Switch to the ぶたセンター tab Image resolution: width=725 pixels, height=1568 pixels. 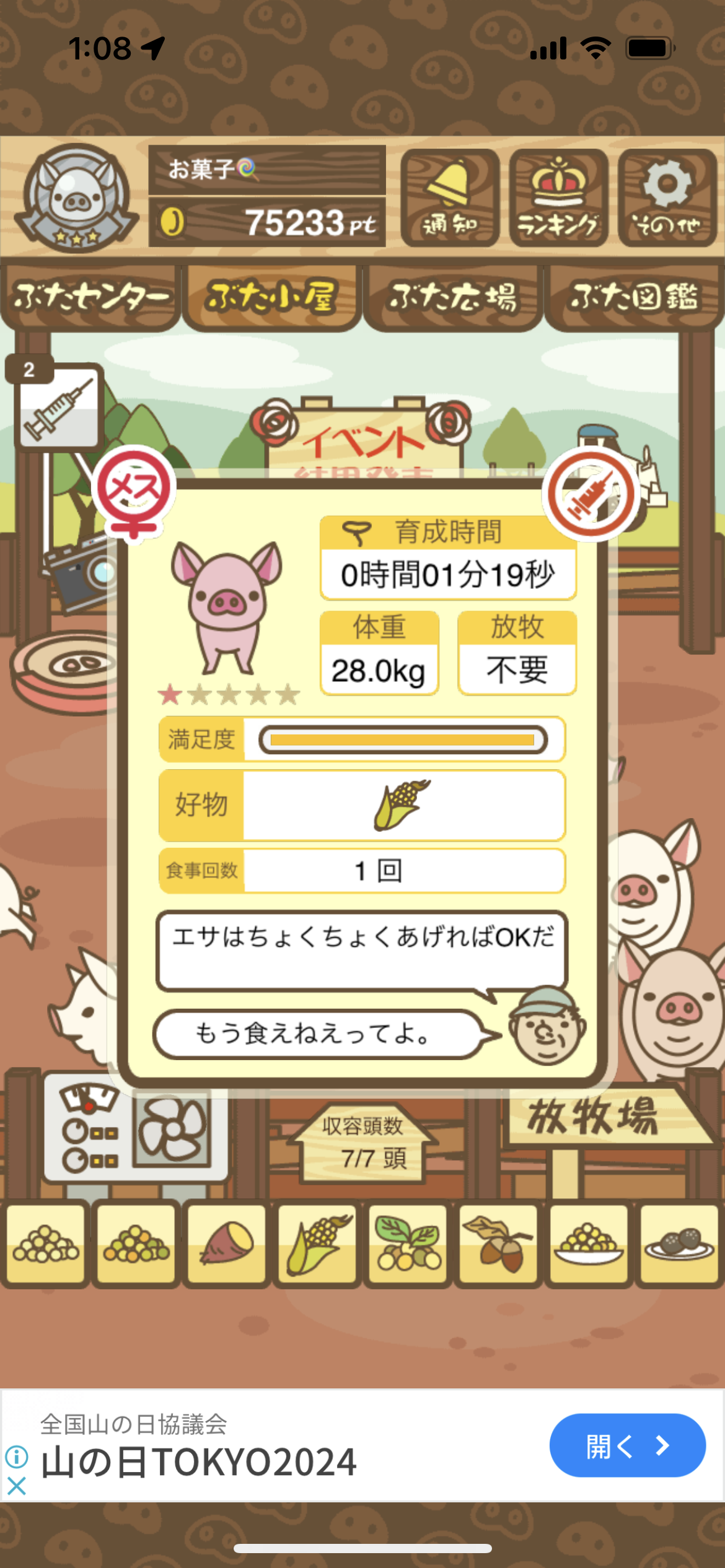[x=91, y=298]
